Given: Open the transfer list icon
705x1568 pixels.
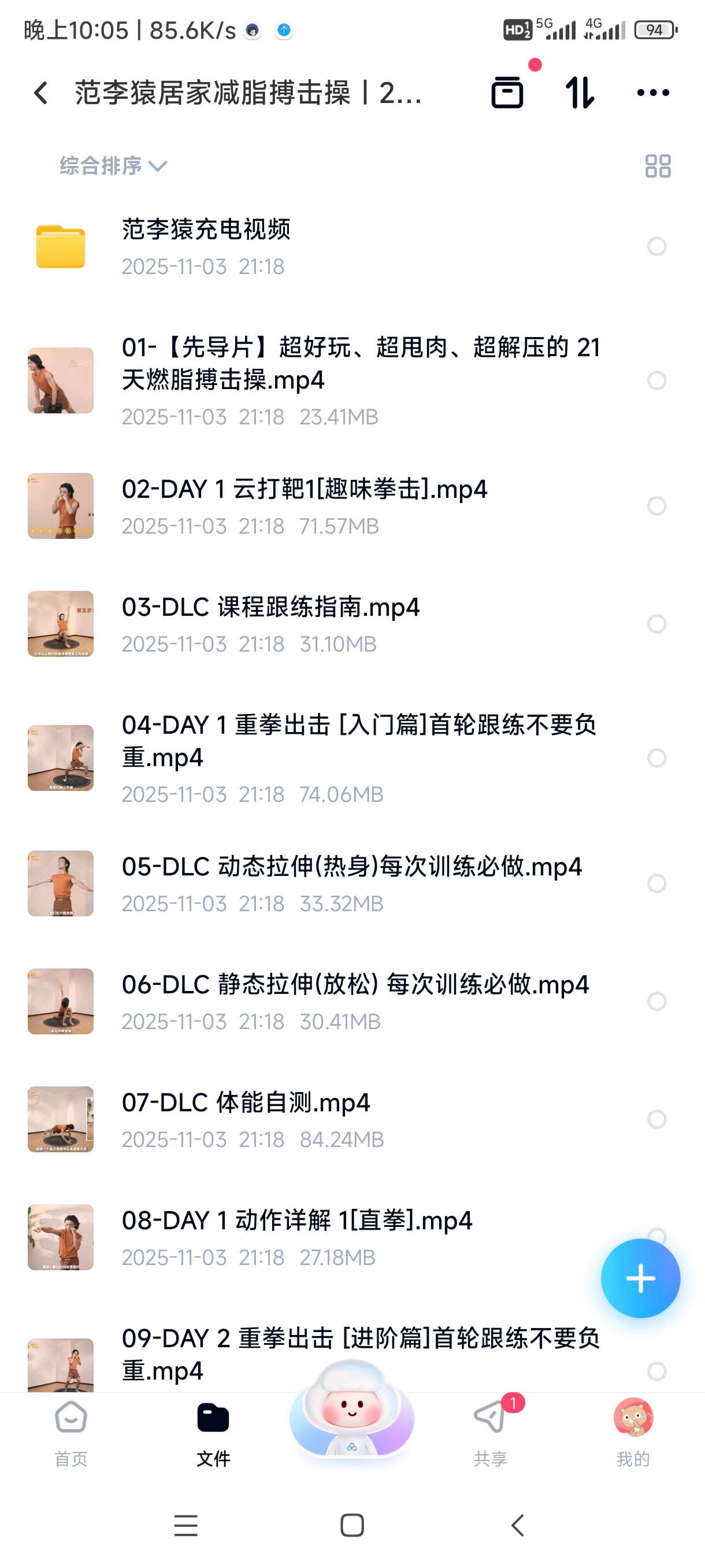Looking at the screenshot, I should [509, 92].
